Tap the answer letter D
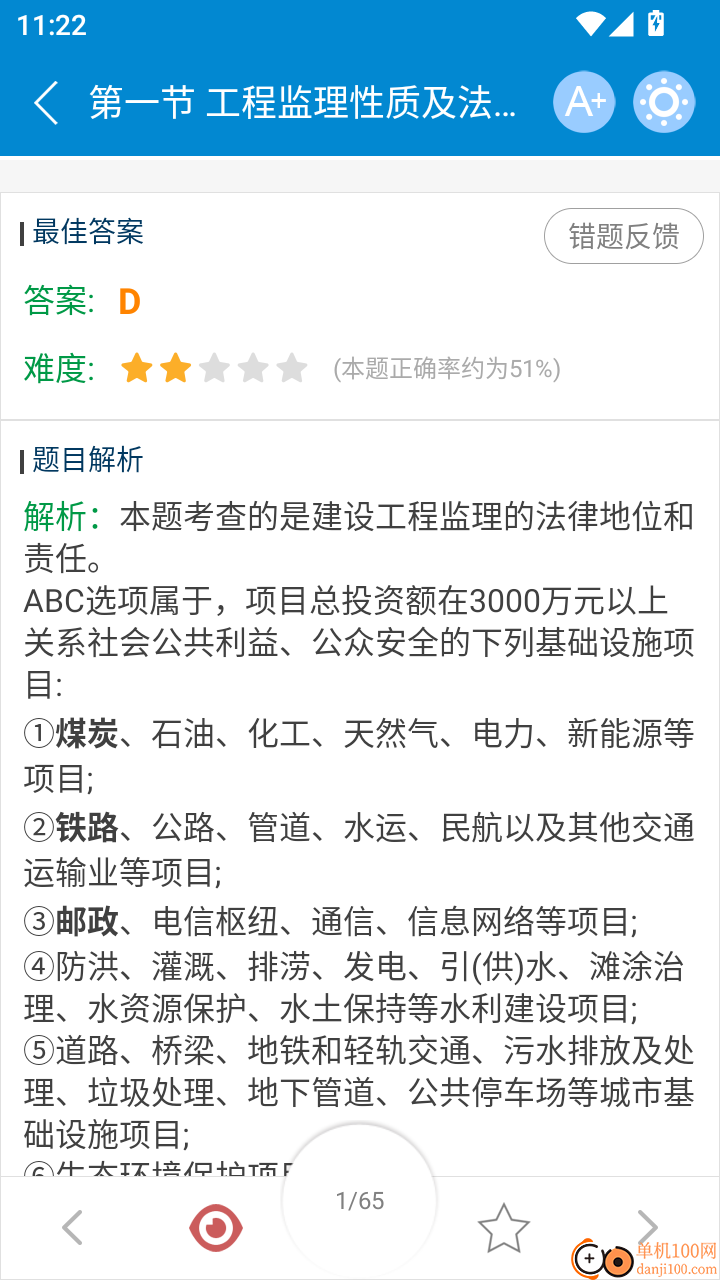Screen dimensions: 720x1280 pos(132,301)
